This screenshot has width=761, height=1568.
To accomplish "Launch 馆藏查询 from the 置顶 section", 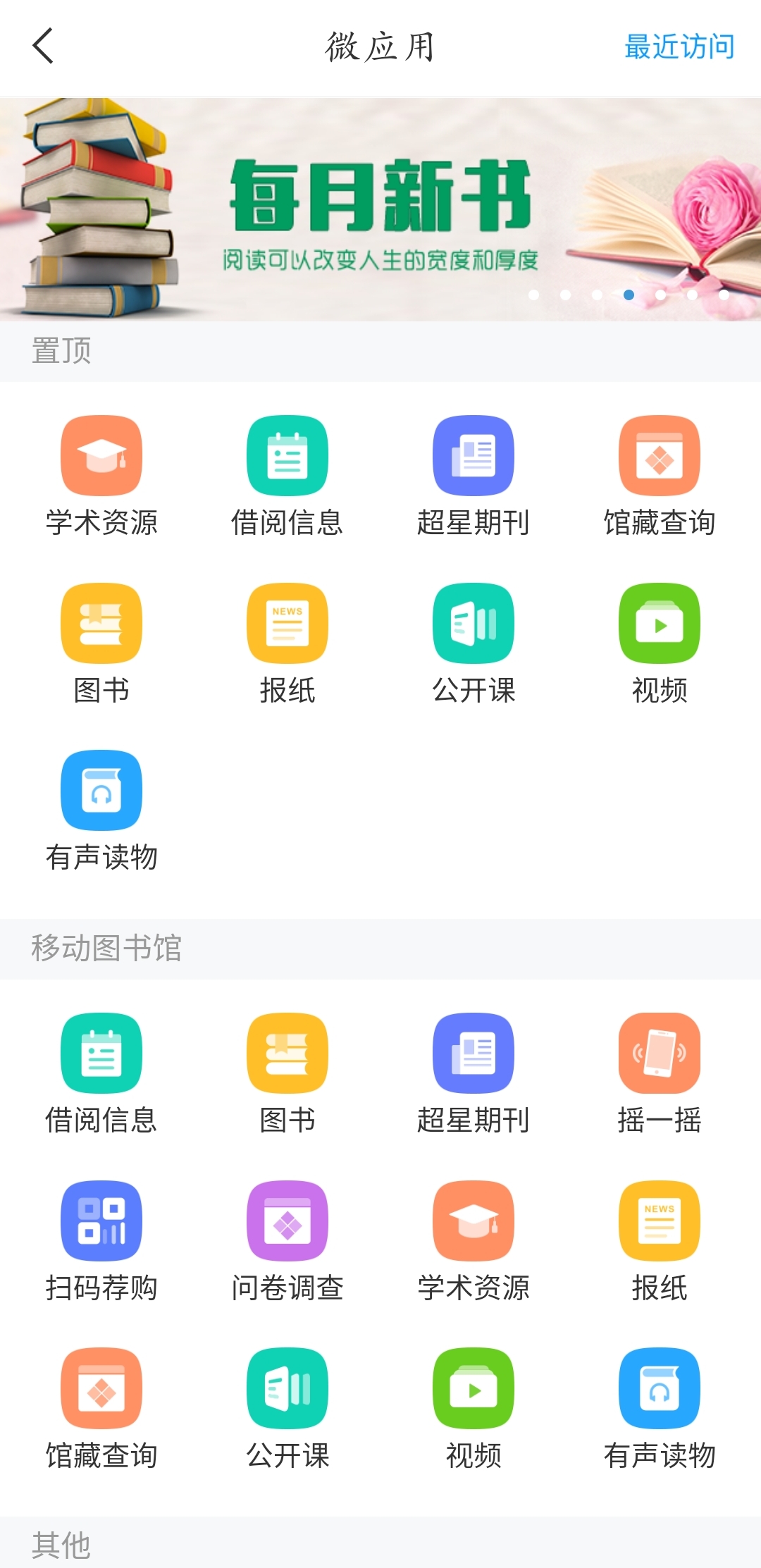I will [659, 456].
